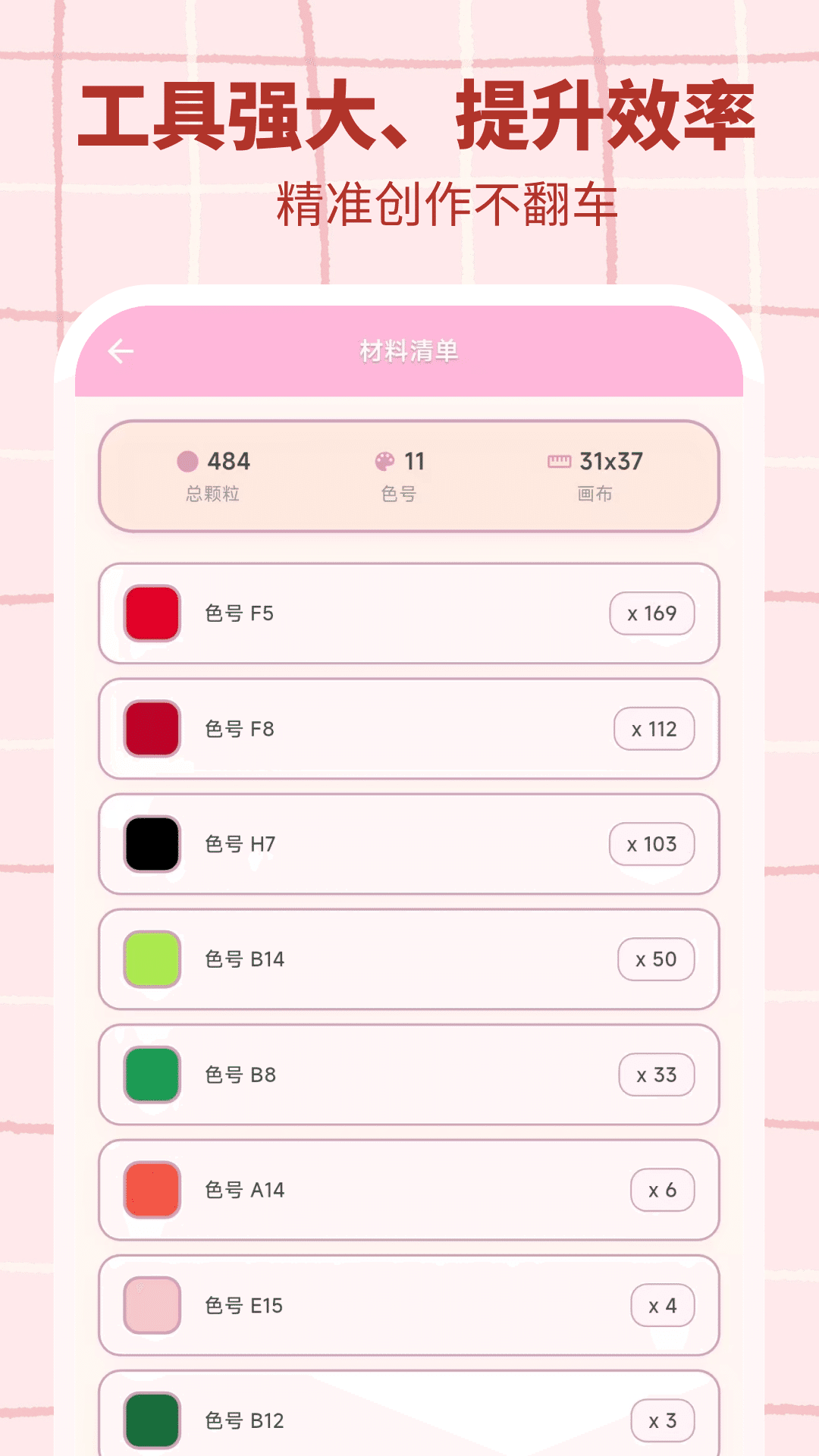Click the dark green swatch for 色号 B12

(x=151, y=1420)
